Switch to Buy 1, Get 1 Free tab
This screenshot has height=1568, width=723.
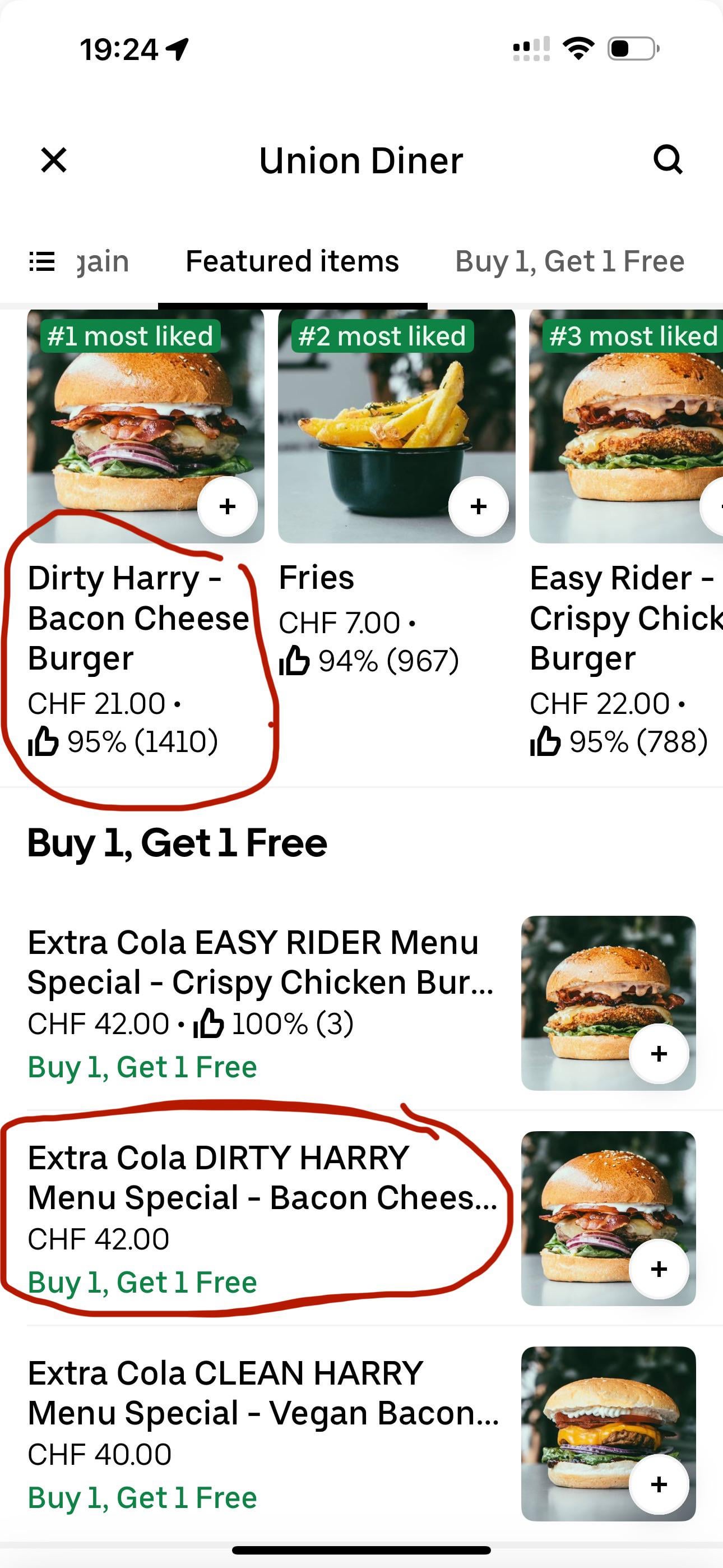(x=569, y=261)
